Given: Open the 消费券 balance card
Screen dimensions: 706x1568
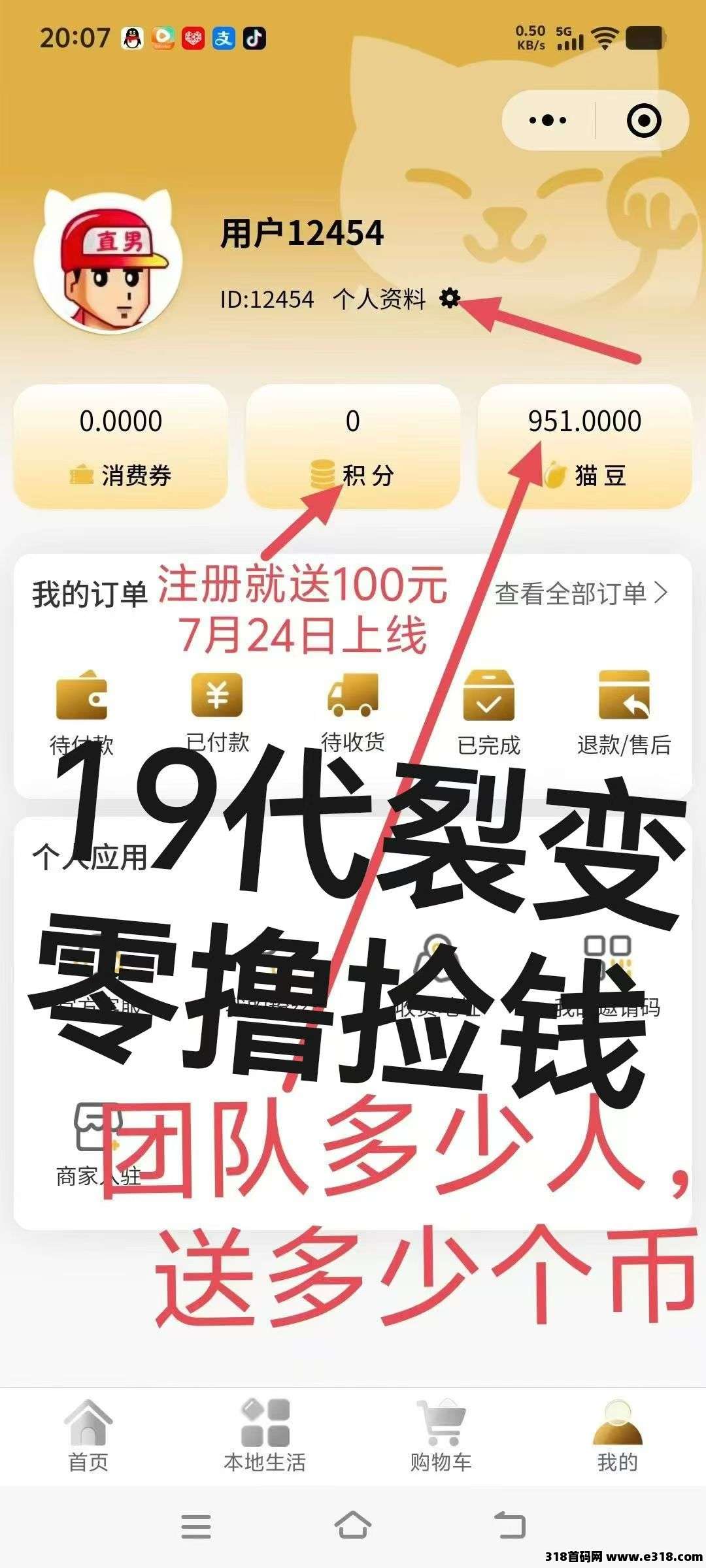Looking at the screenshot, I should [x=121, y=446].
